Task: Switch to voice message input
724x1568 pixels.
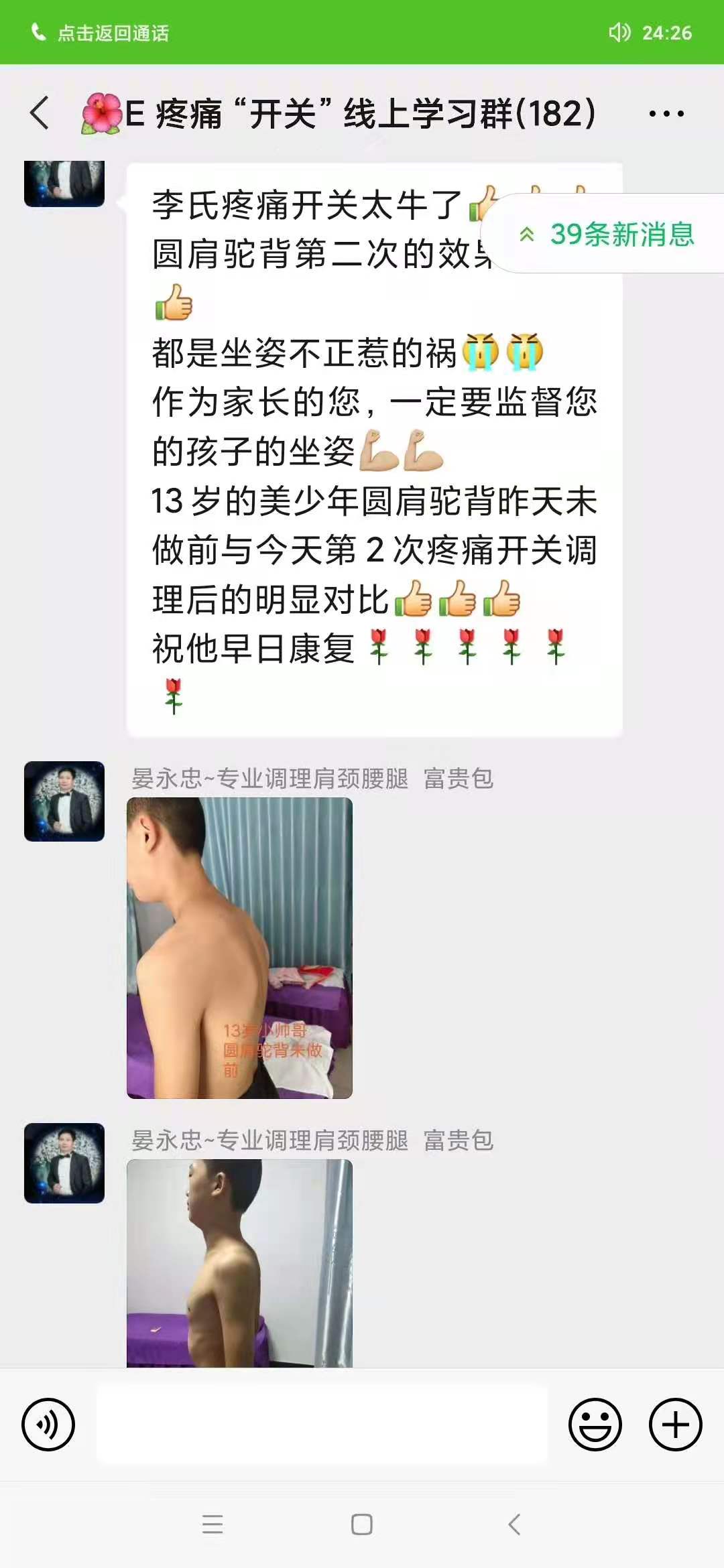Action: 48,1424
